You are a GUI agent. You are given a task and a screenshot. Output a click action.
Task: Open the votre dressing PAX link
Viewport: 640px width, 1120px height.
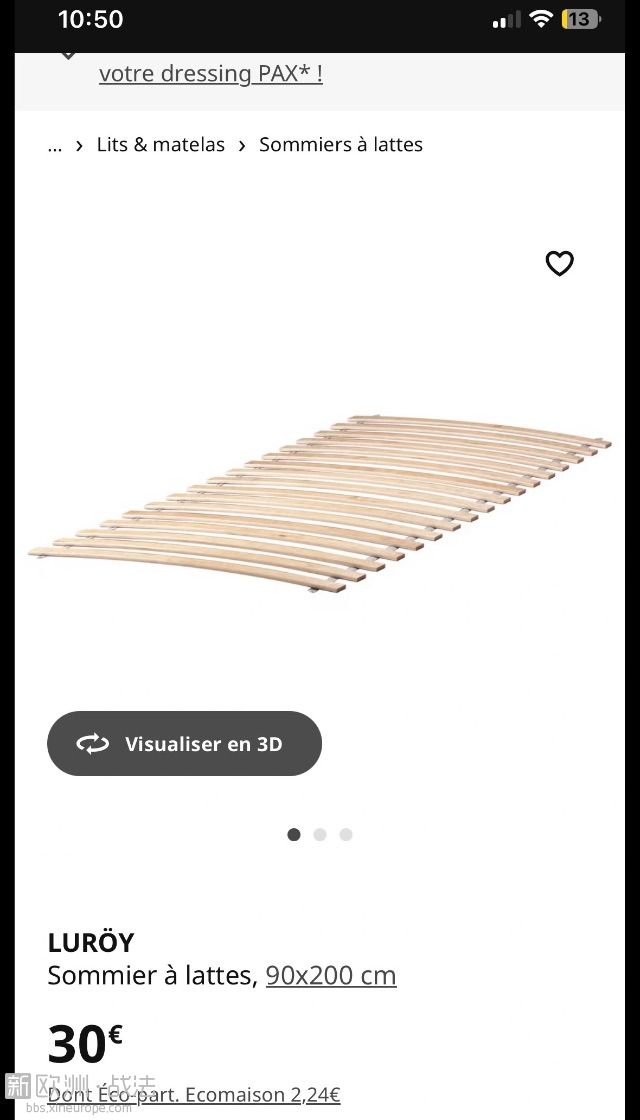(x=210, y=73)
